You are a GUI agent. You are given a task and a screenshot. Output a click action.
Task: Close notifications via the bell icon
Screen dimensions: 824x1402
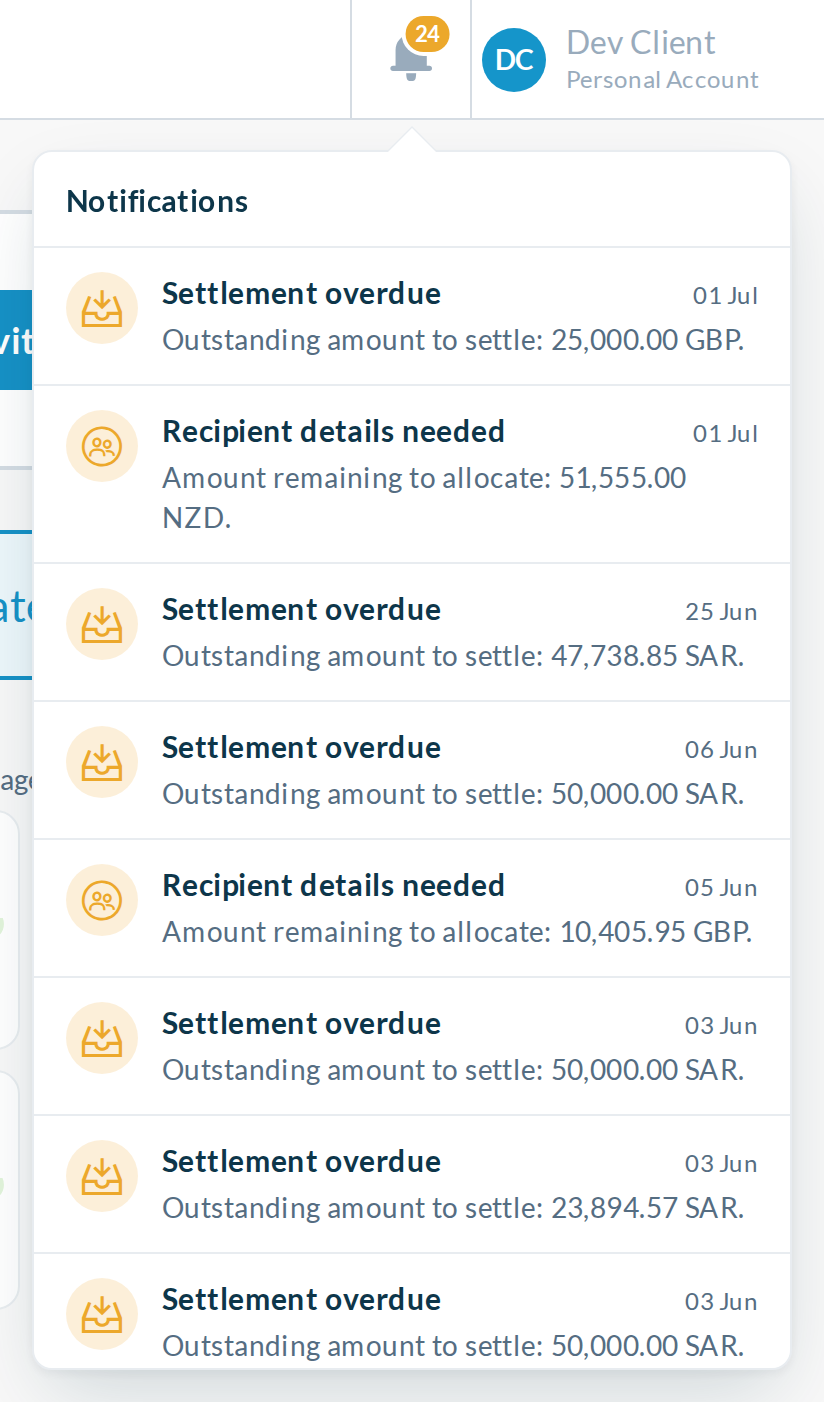pyautogui.click(x=410, y=58)
